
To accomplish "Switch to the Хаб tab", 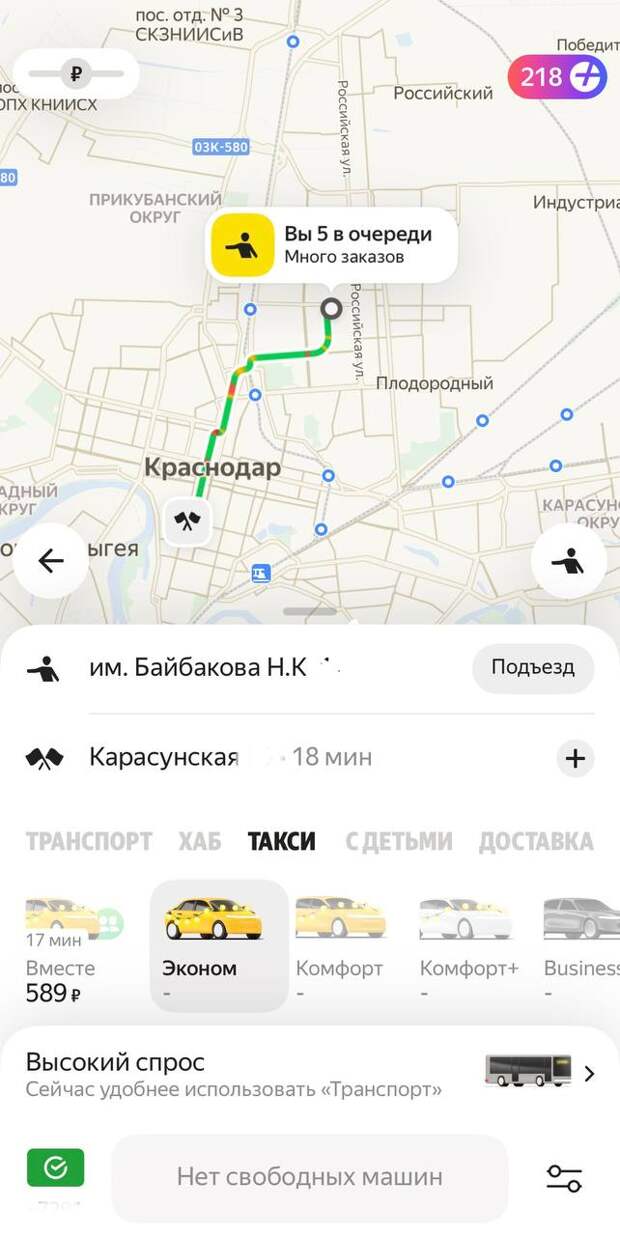I will [200, 841].
